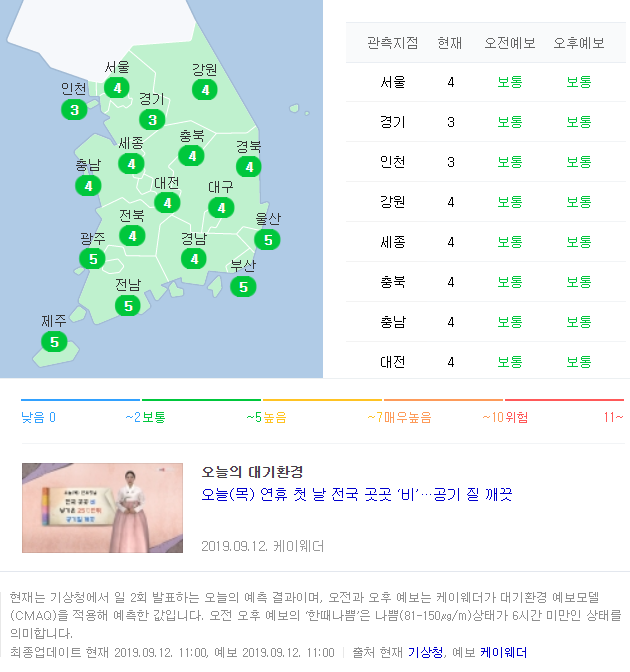Open the 오늘의 대기환경 video thumbnail
This screenshot has width=630, height=672.
(x=102, y=508)
